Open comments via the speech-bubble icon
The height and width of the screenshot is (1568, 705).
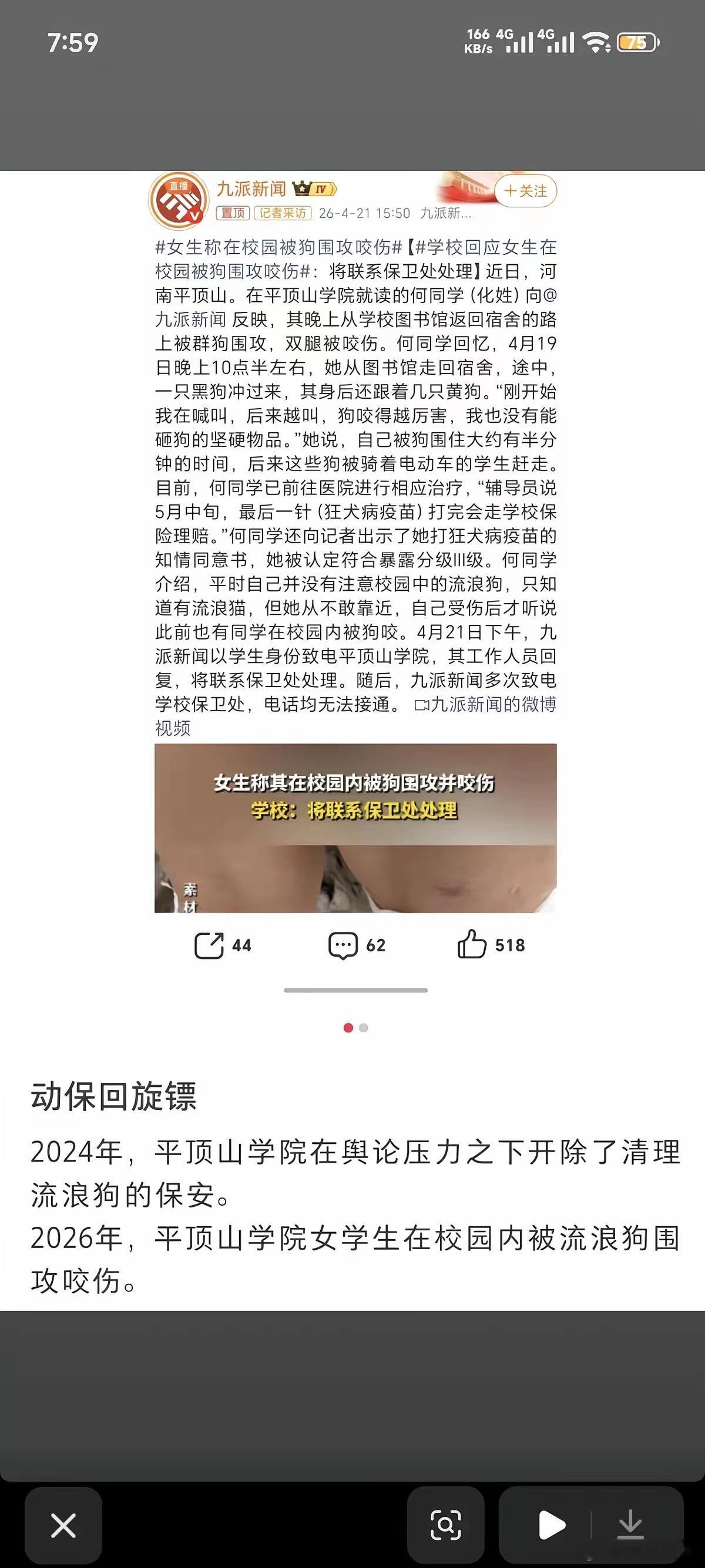pos(344,944)
